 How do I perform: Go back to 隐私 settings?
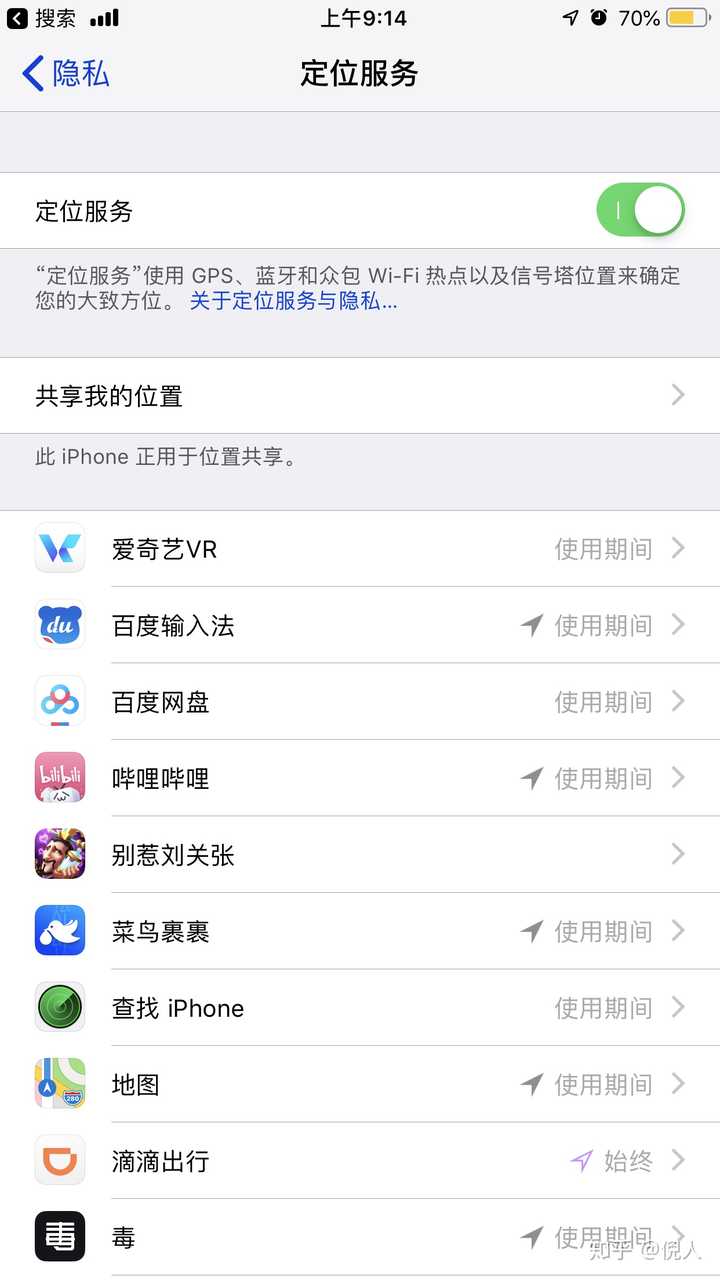point(66,74)
